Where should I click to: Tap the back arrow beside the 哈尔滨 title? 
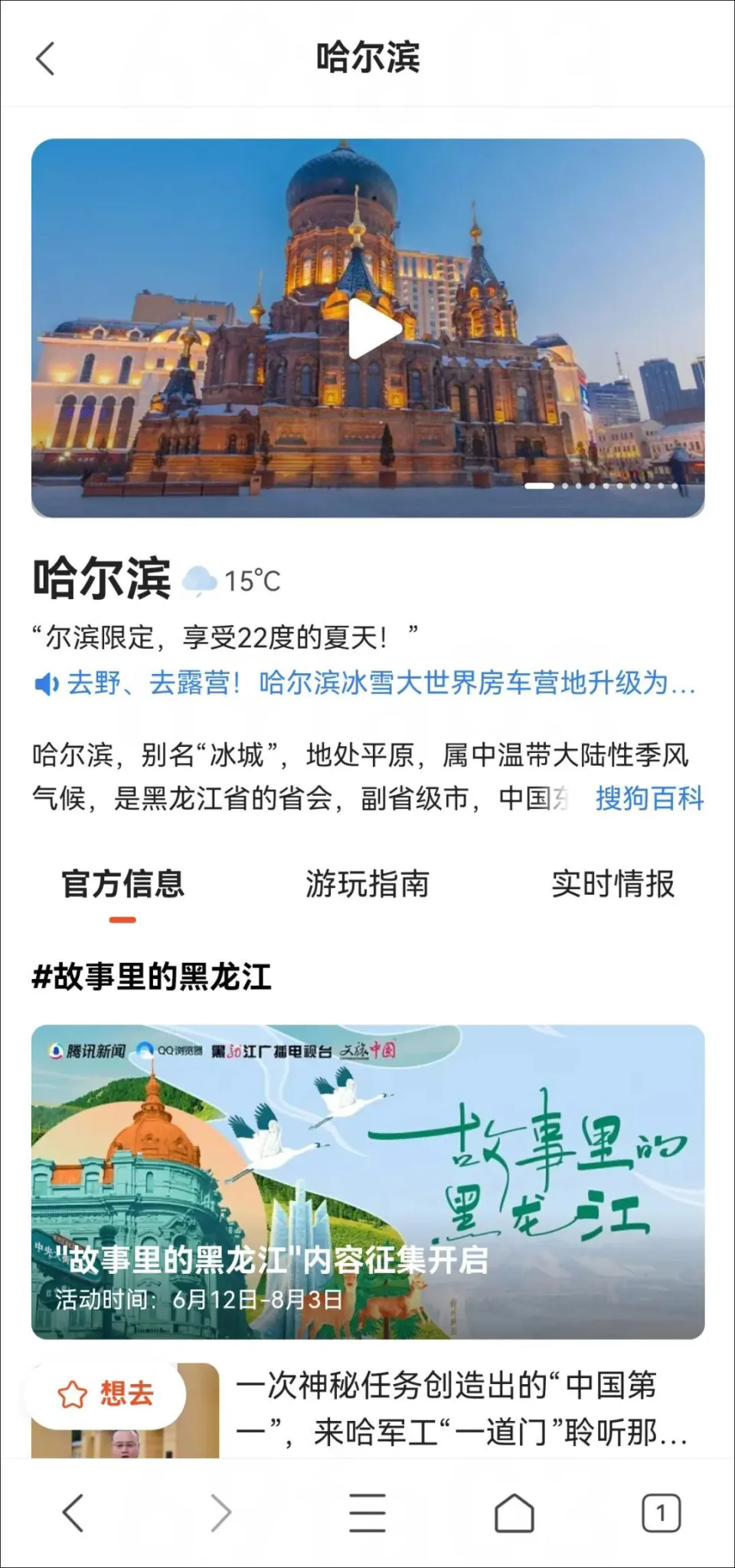pyautogui.click(x=45, y=58)
